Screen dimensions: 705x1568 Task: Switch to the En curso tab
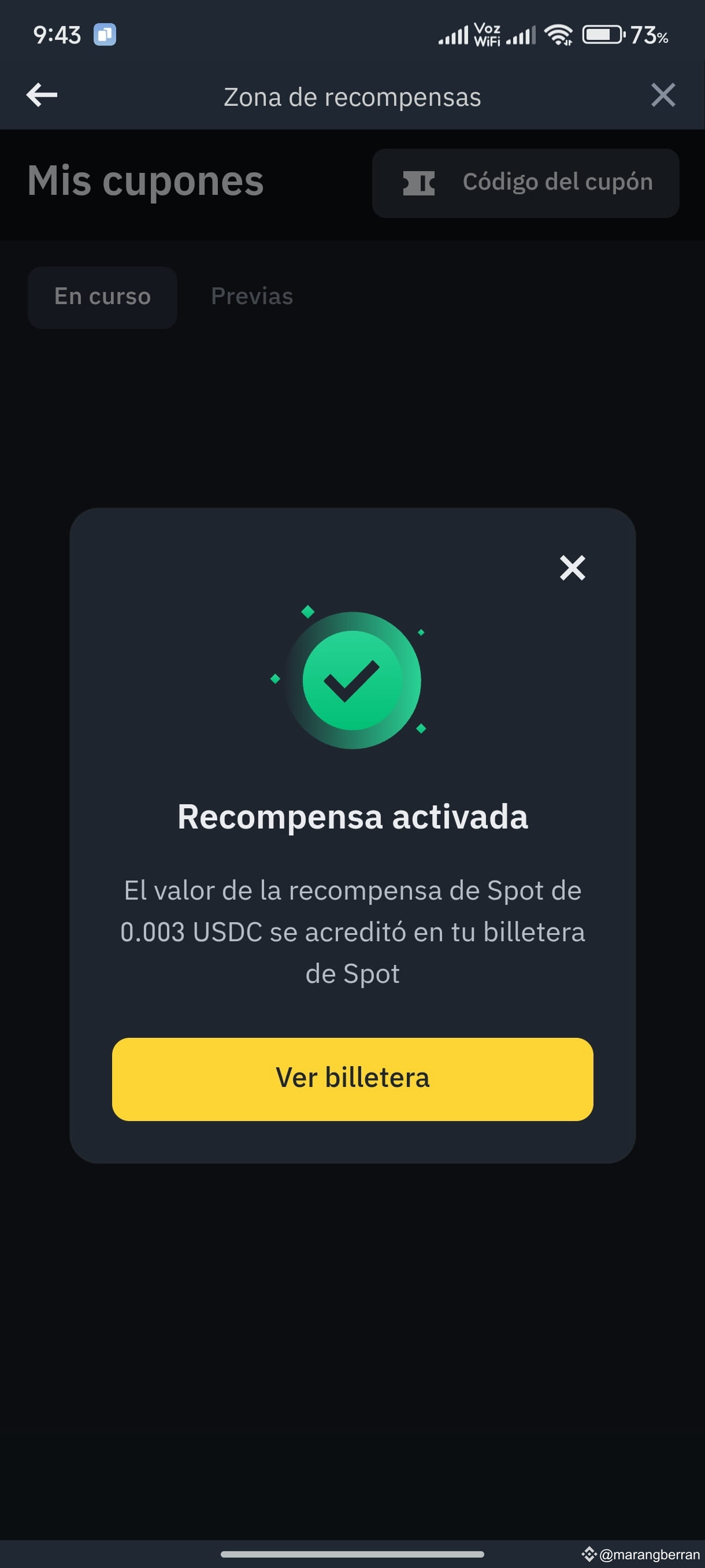[x=102, y=297]
